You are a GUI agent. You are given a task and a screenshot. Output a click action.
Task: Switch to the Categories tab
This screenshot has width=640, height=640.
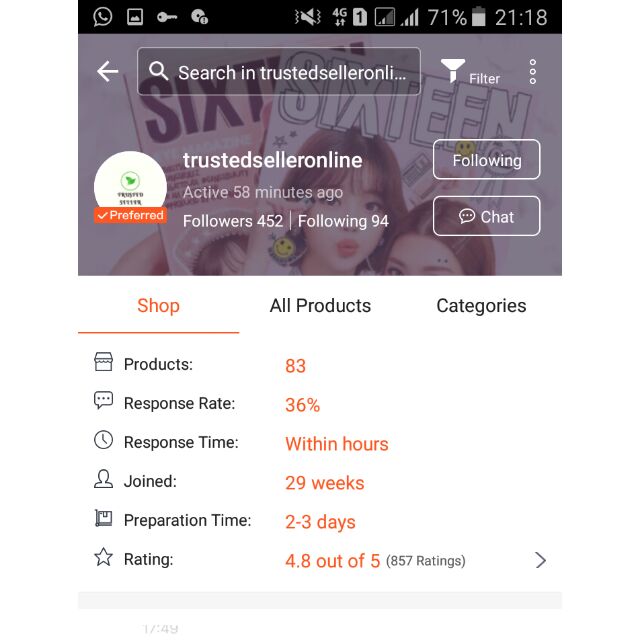481,306
